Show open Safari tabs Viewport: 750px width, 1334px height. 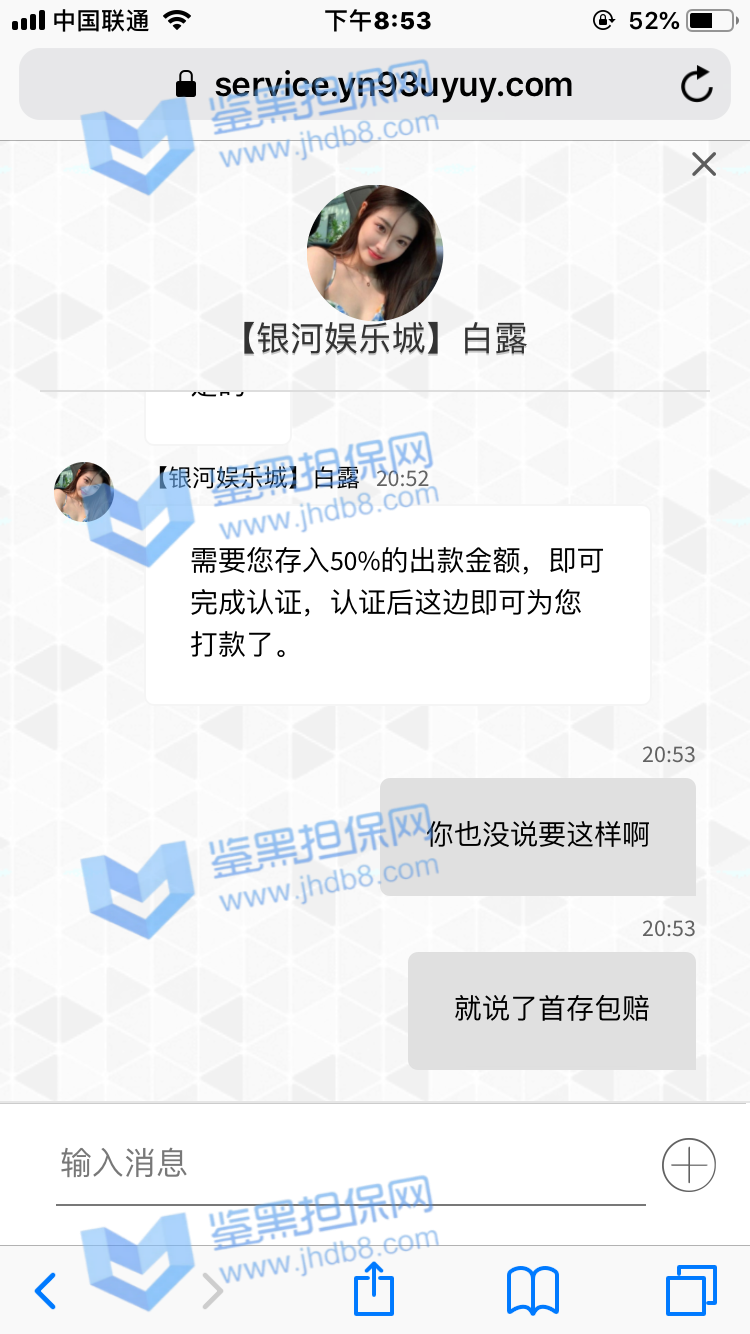tap(691, 1290)
